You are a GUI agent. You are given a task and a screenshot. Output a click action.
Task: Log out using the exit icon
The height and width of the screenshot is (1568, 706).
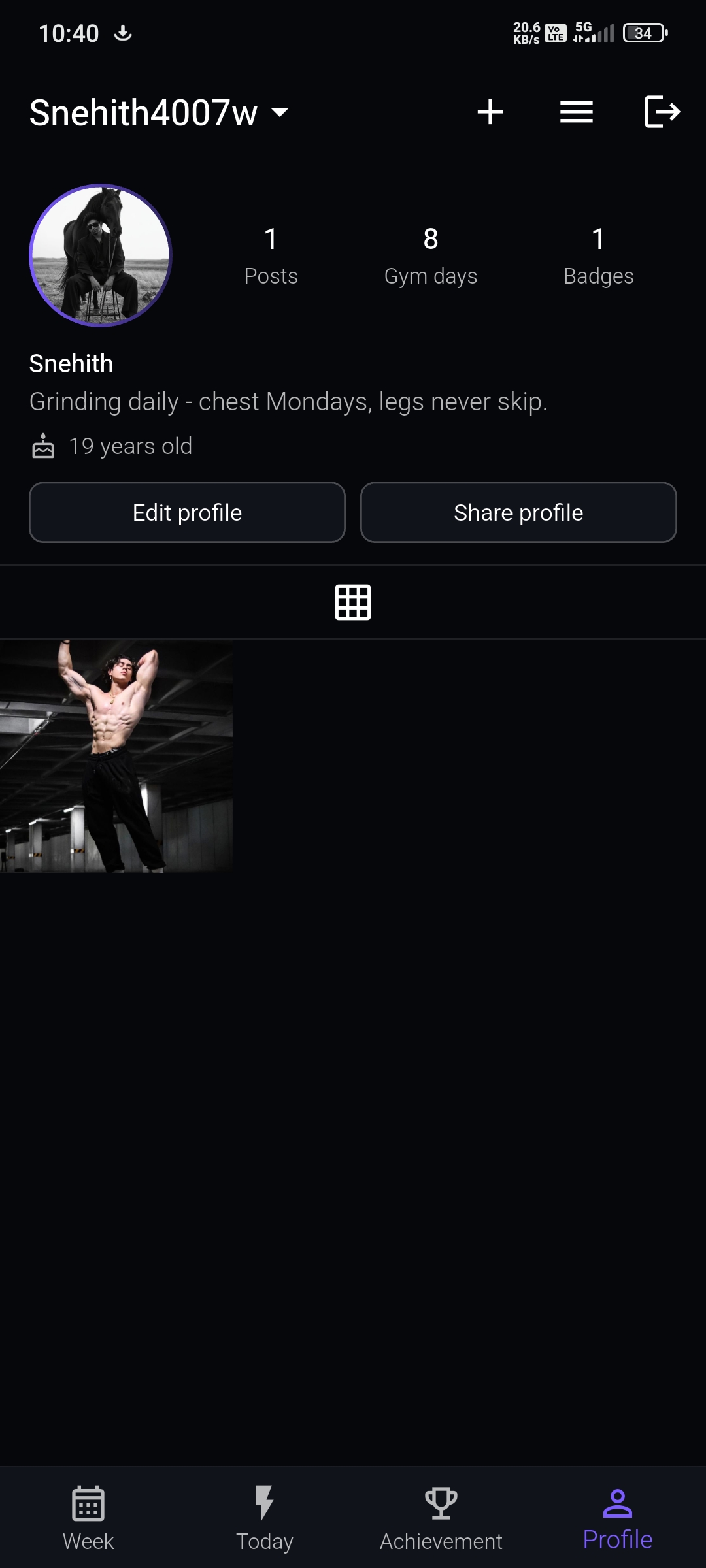point(662,112)
